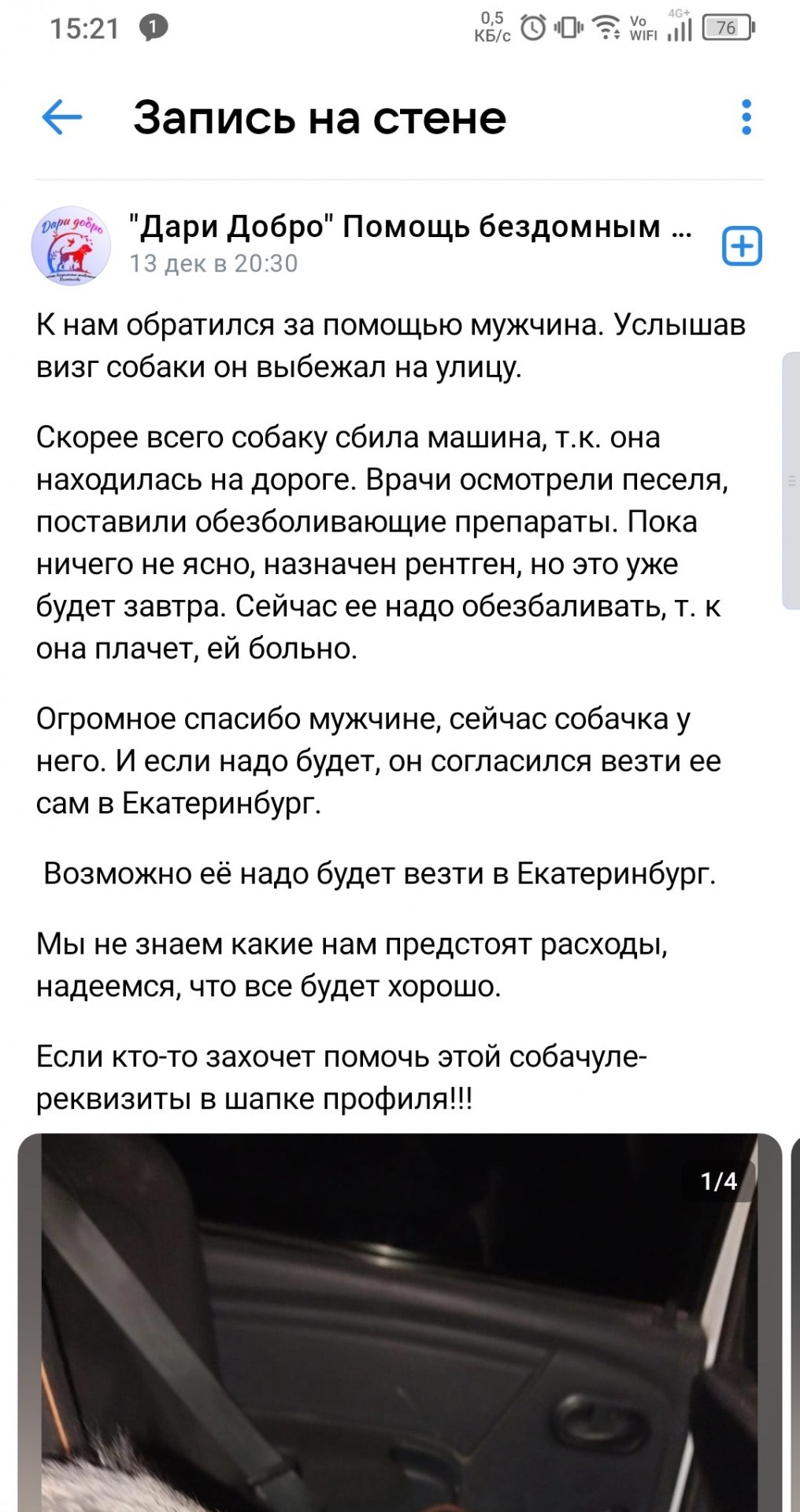Open the first attached photo of four
The width and height of the screenshot is (800, 1512).
coord(399,1322)
